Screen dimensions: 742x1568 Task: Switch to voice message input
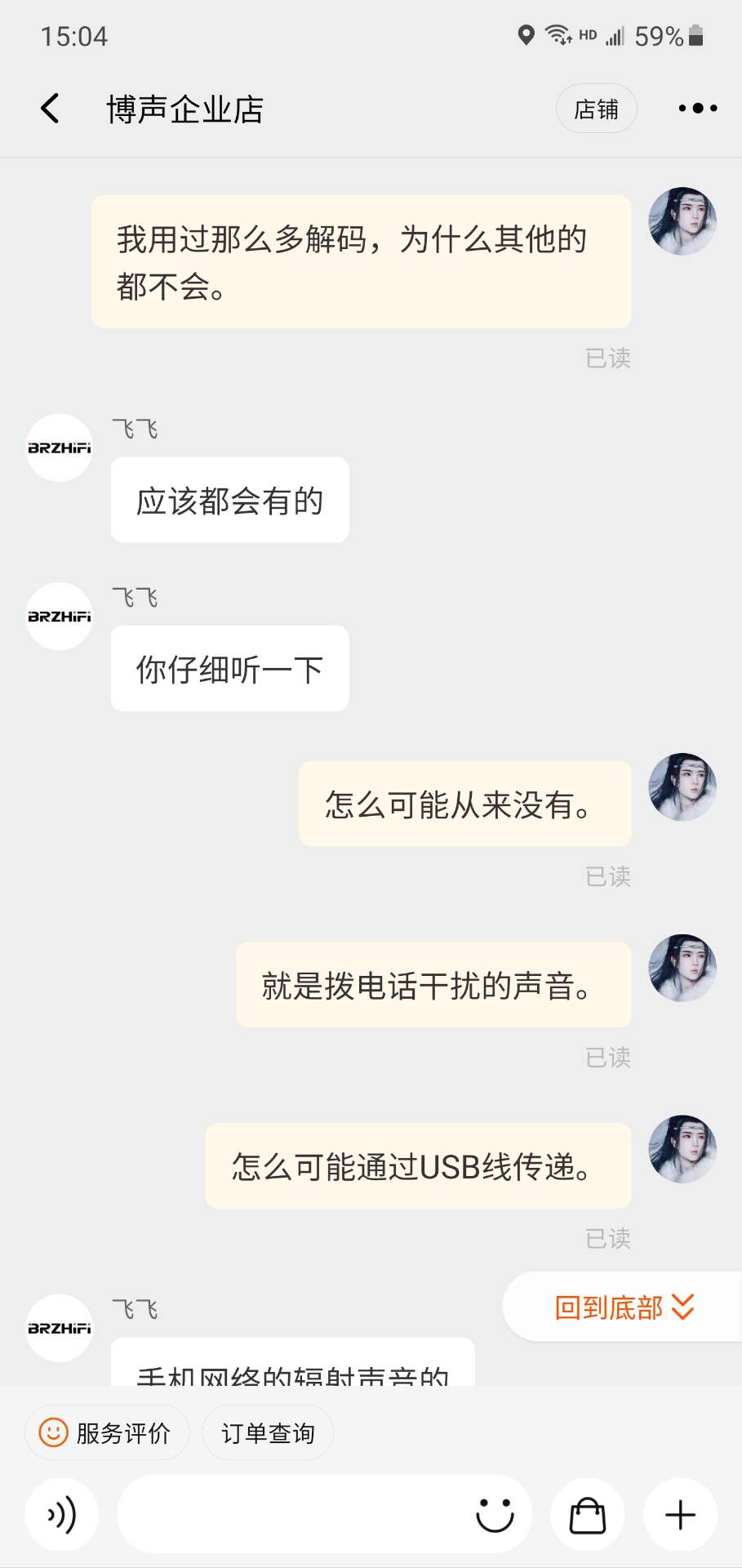(62, 1515)
